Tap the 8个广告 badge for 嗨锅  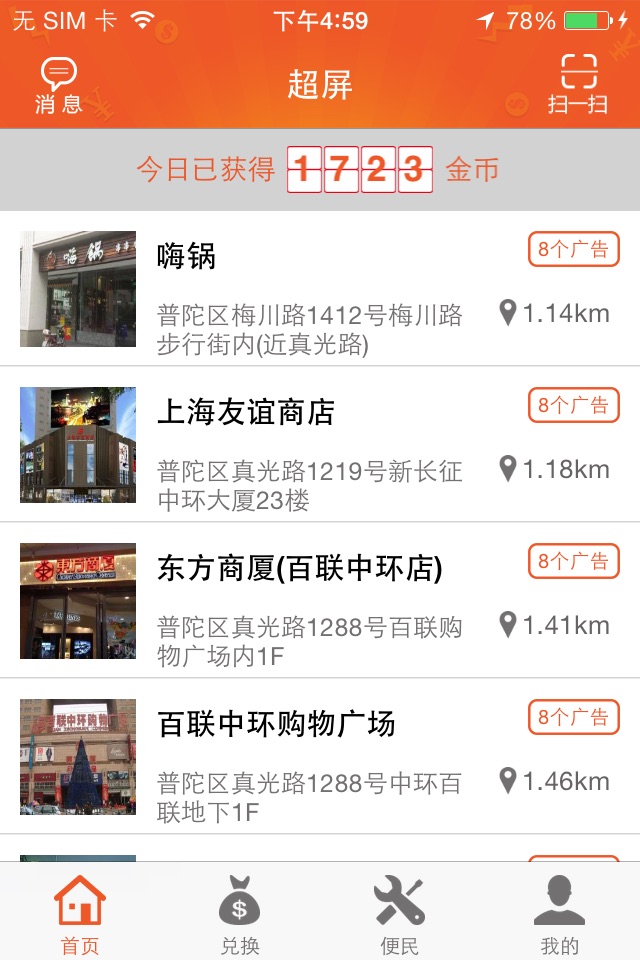click(x=573, y=250)
